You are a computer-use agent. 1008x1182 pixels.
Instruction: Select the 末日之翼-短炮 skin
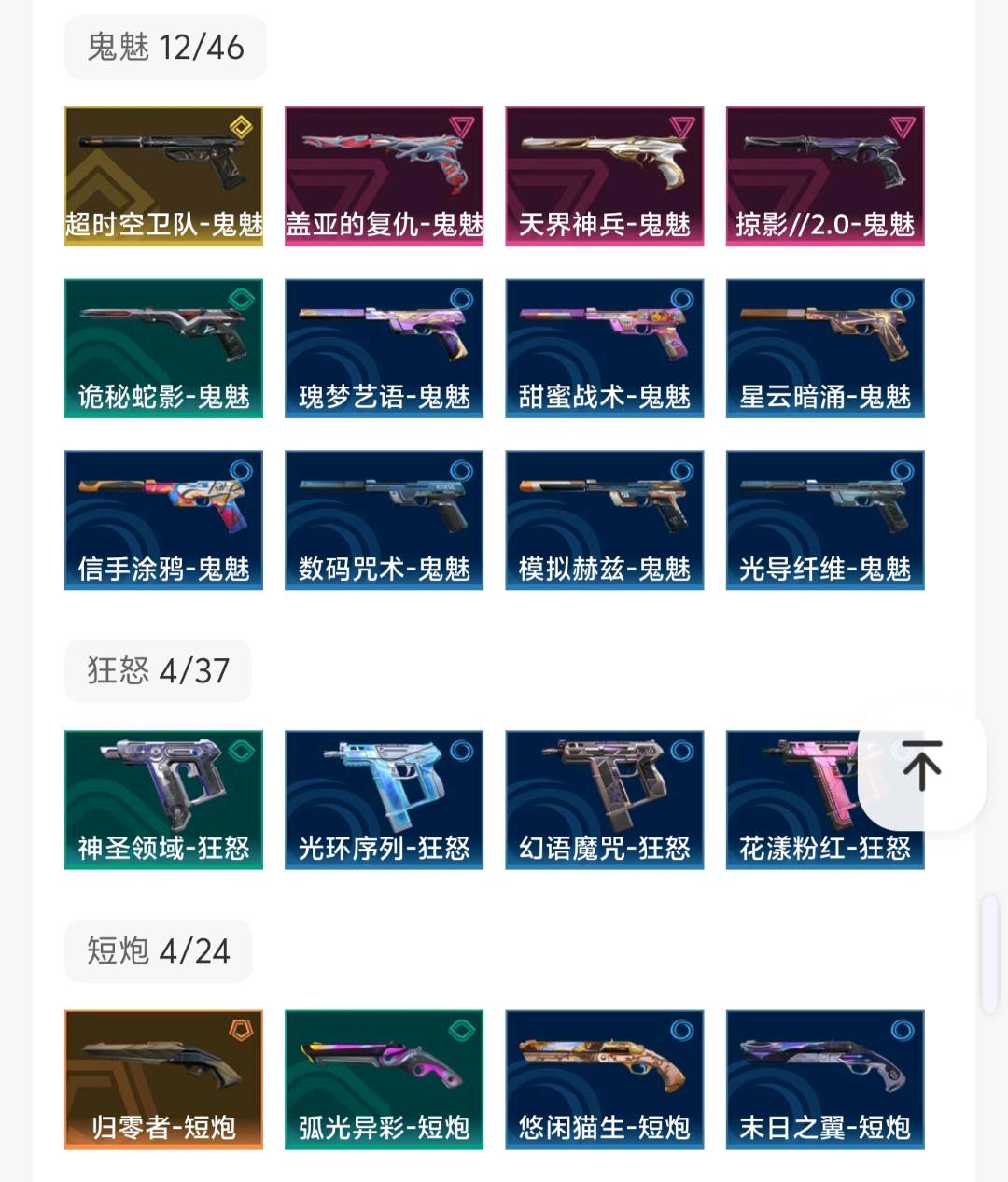pyautogui.click(x=825, y=1079)
